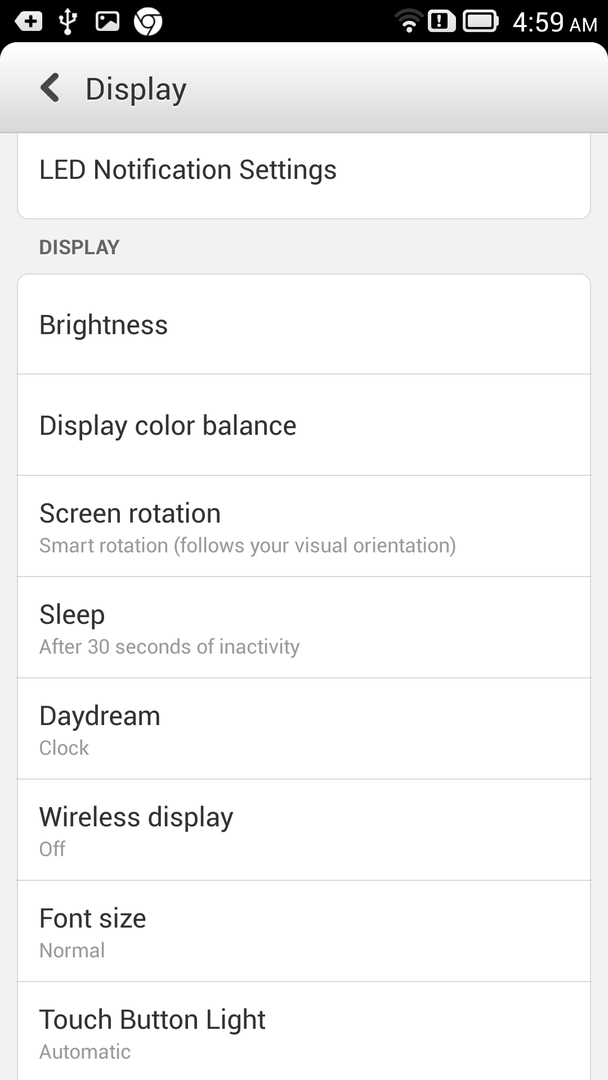Change the Screen rotation option
This screenshot has height=1080, width=608.
click(303, 527)
